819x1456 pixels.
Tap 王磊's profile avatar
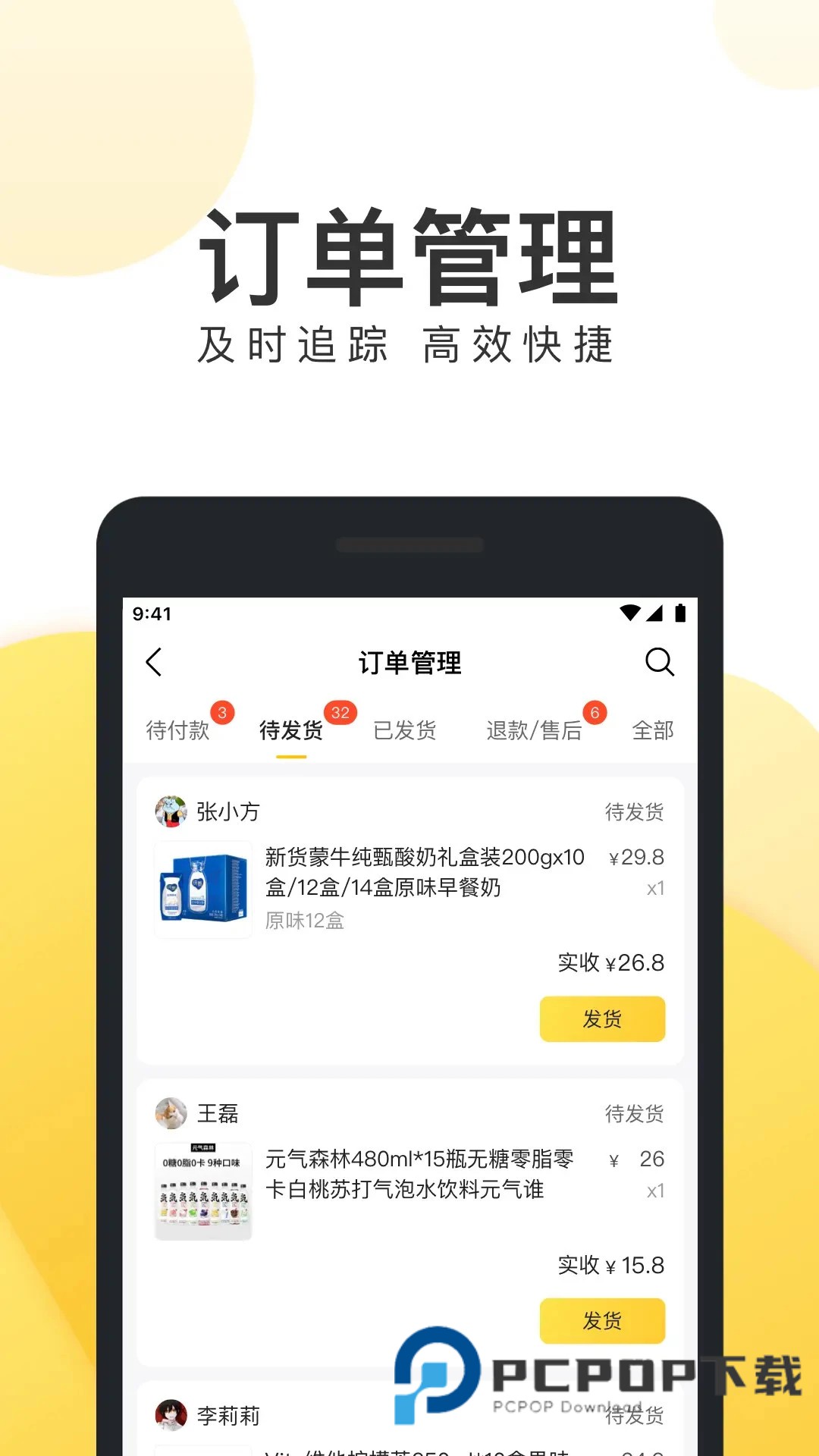click(171, 1113)
